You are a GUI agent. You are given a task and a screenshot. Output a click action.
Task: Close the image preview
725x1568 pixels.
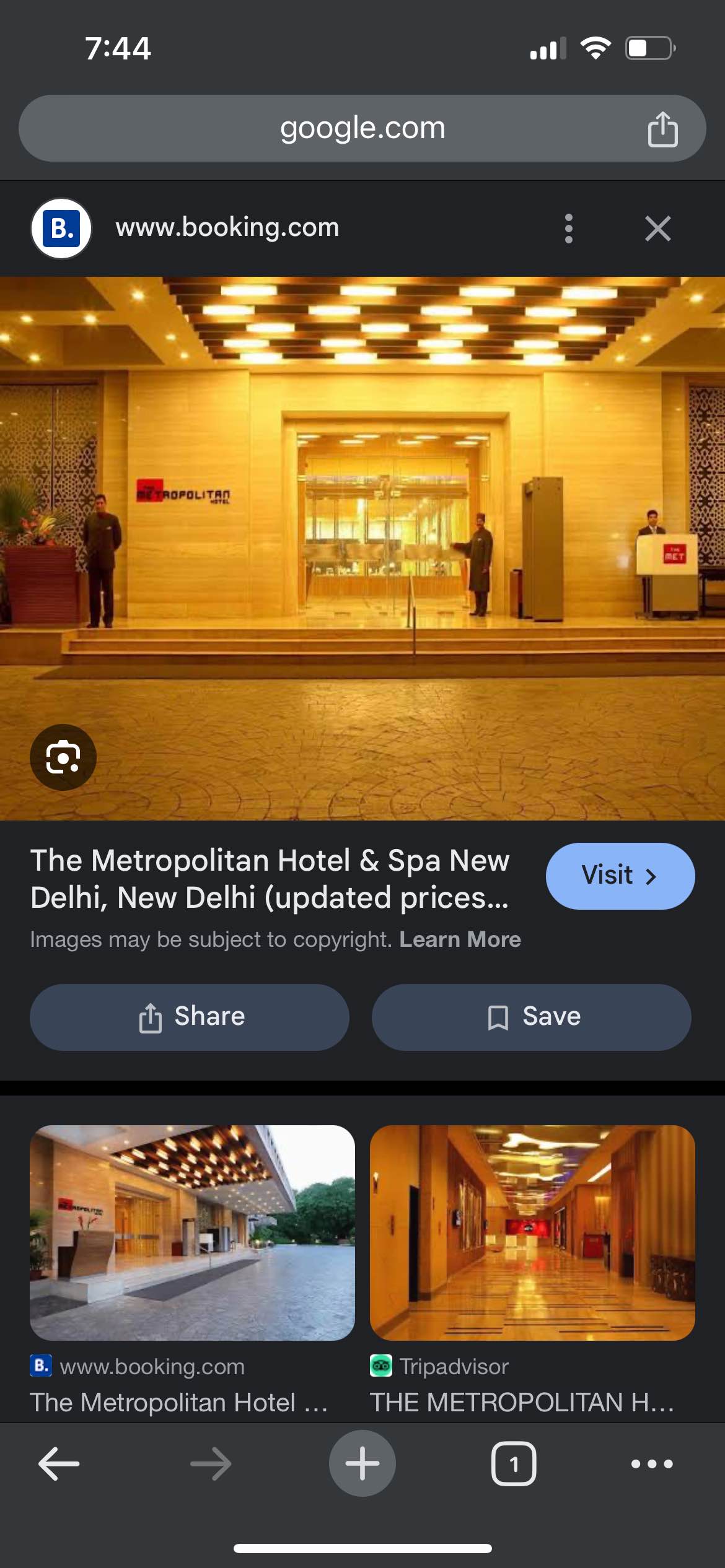[x=657, y=229]
